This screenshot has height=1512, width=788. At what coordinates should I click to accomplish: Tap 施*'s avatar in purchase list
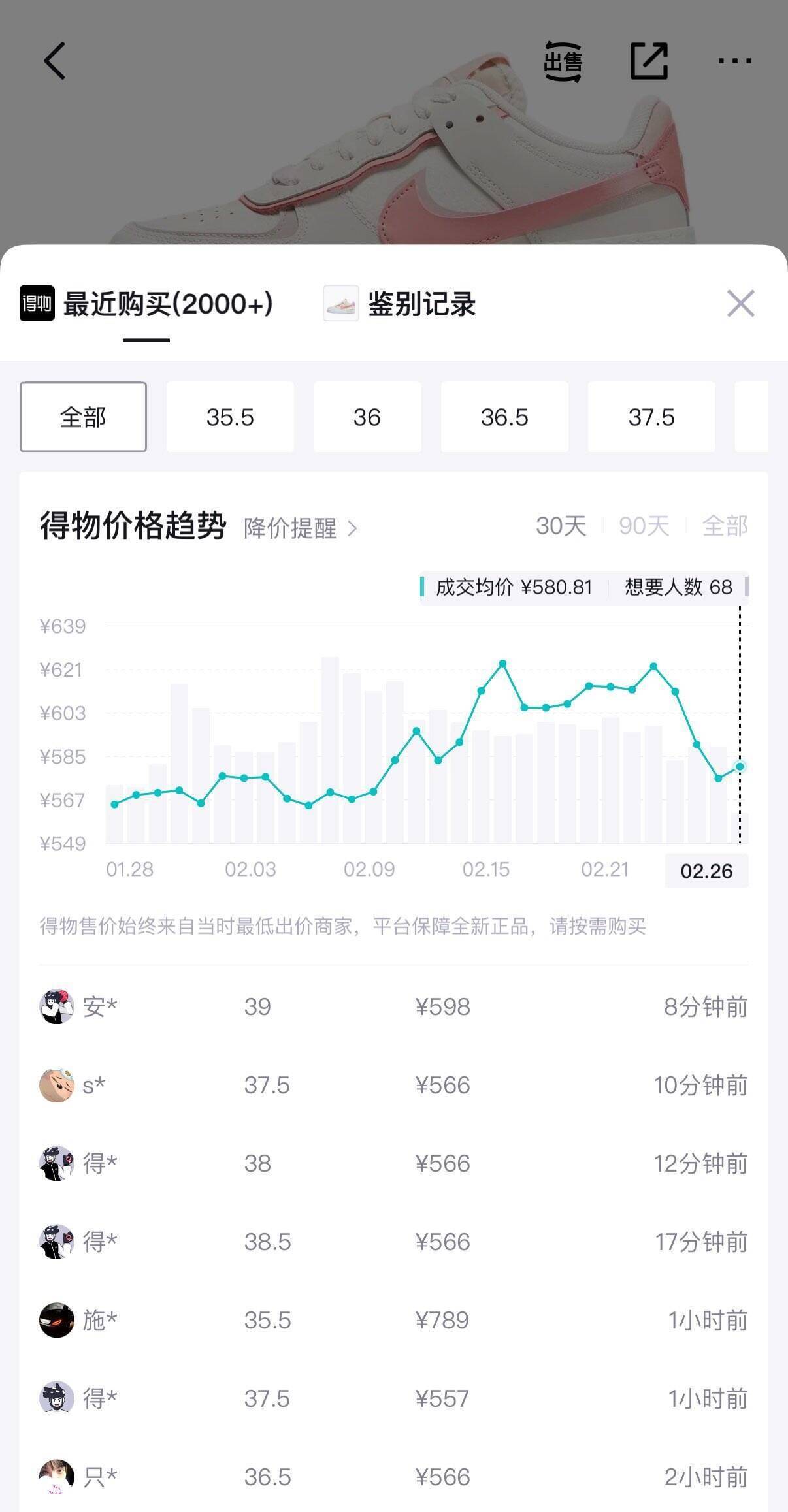point(57,1321)
